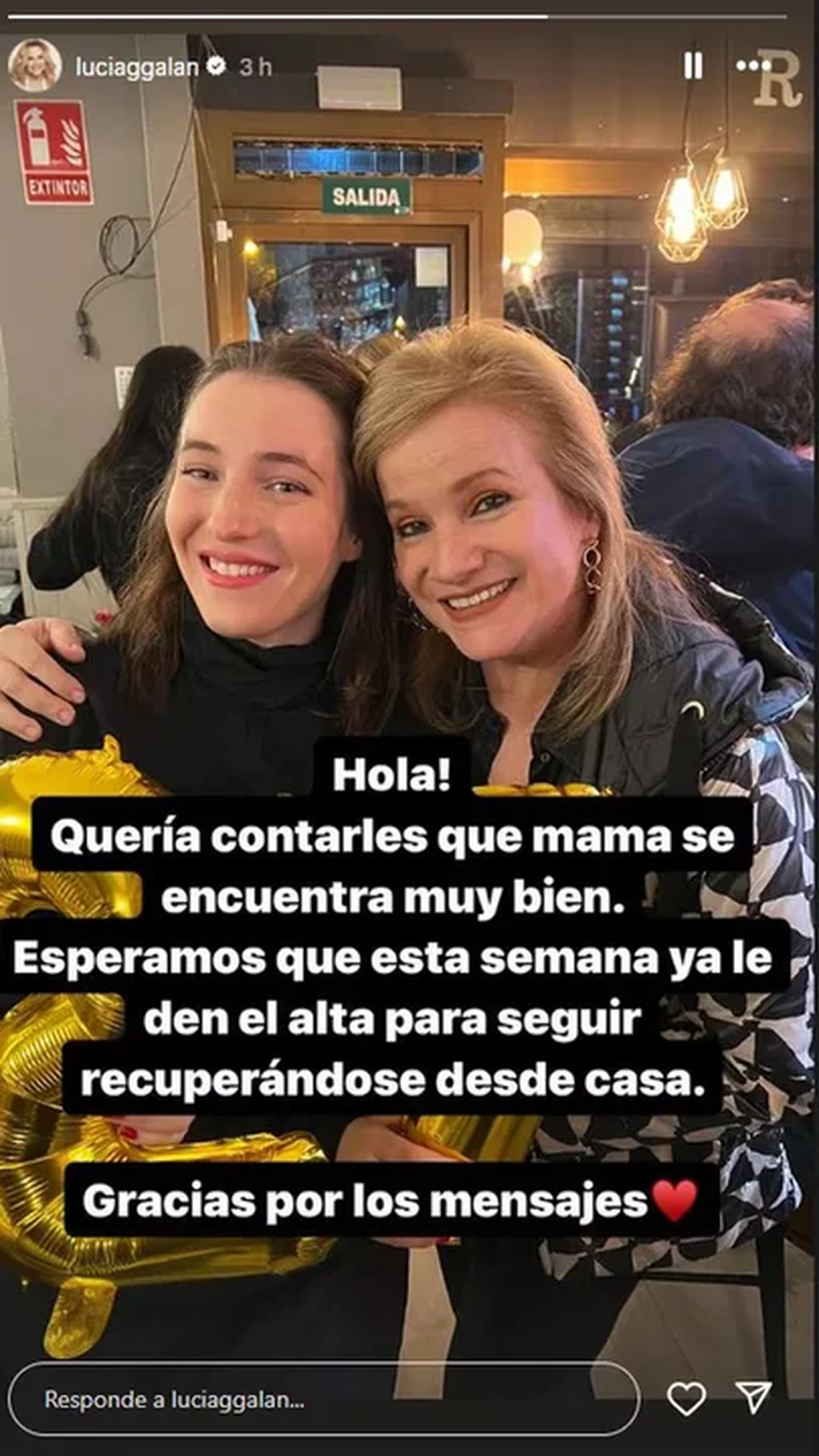Reply in the 'Responde a luciaggalan' field

coord(323,1399)
